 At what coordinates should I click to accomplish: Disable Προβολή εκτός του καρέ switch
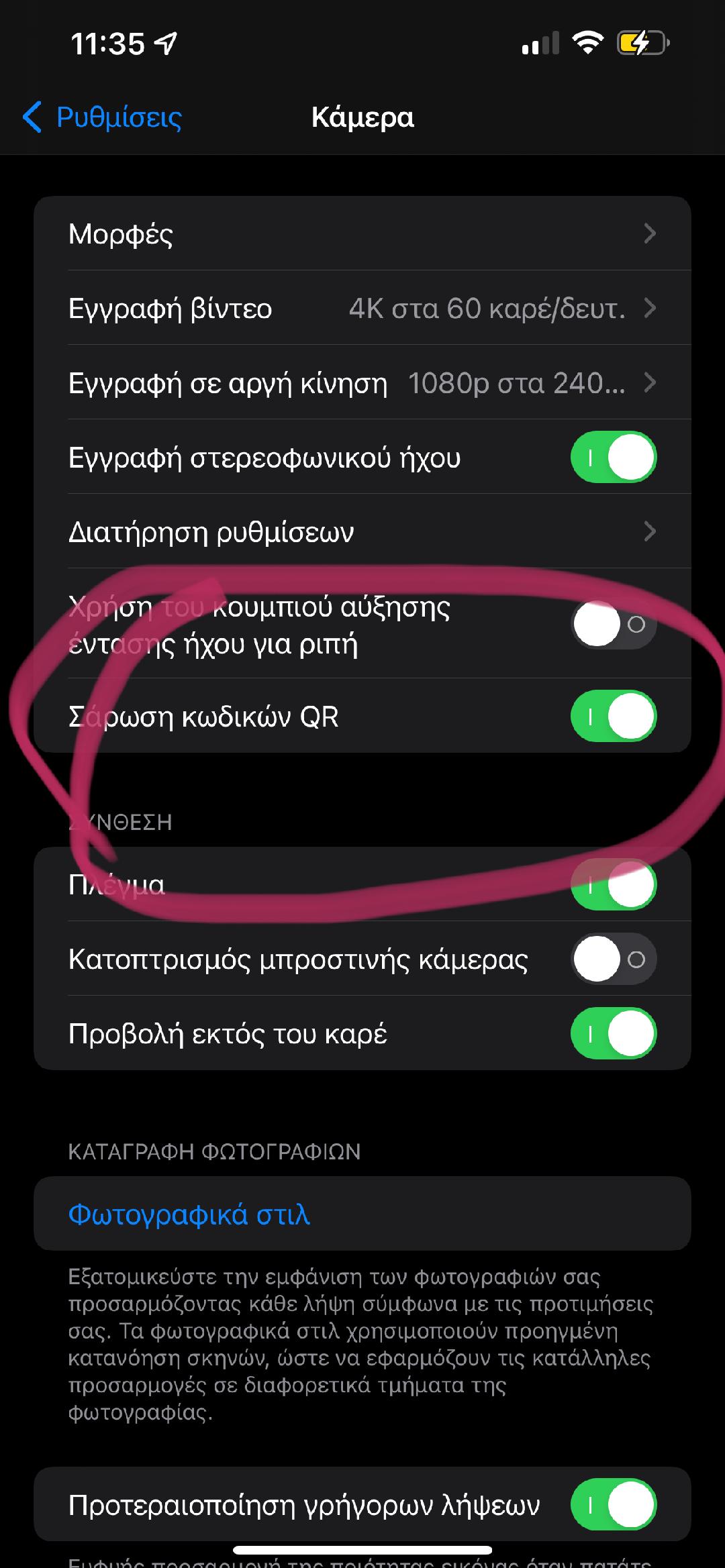tap(613, 1033)
